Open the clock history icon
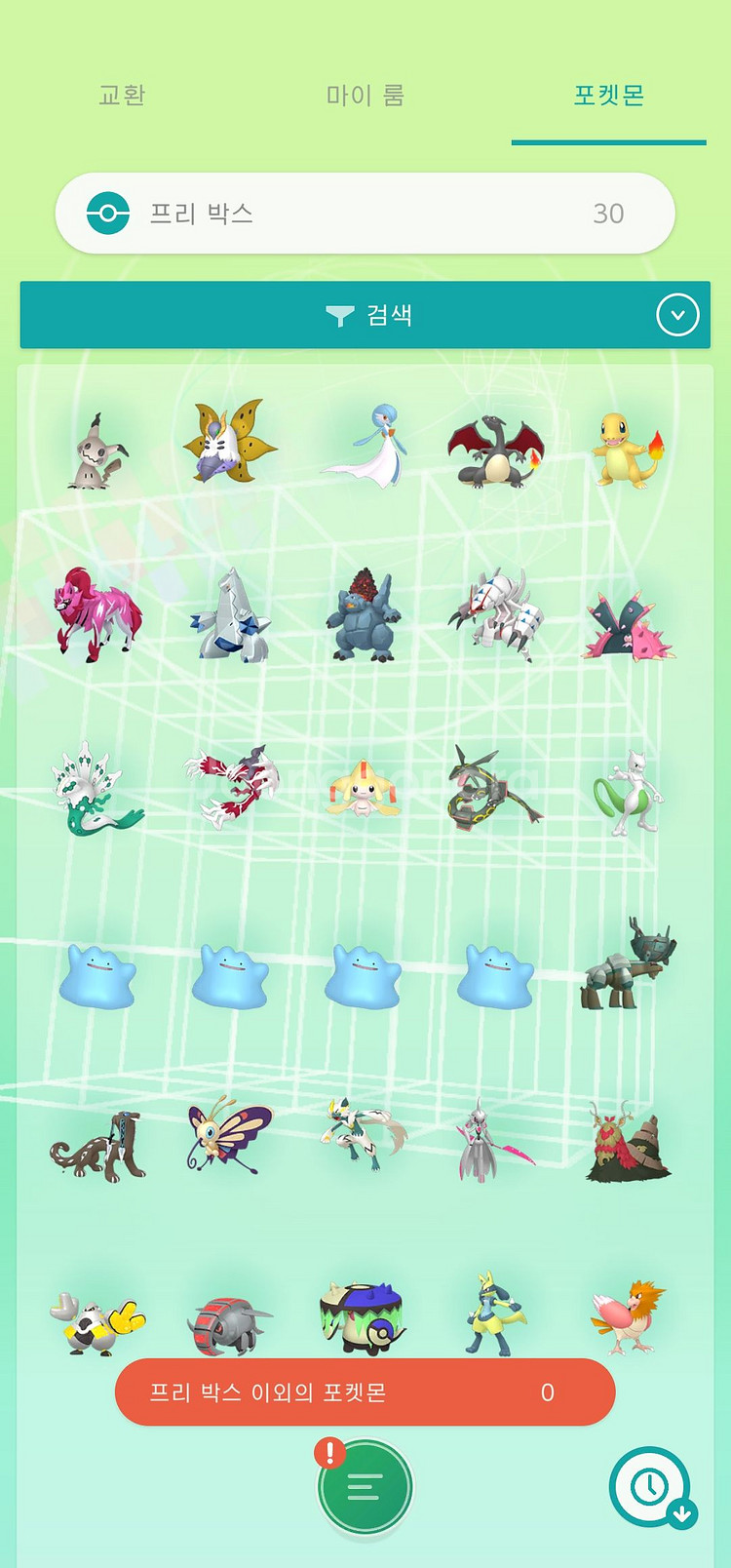 [x=650, y=1487]
